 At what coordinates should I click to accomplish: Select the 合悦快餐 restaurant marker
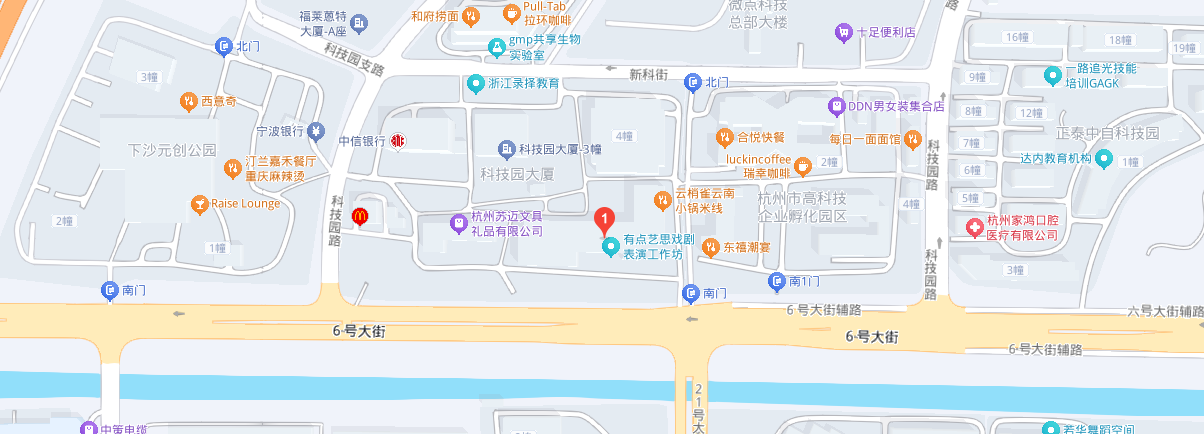[x=724, y=137]
